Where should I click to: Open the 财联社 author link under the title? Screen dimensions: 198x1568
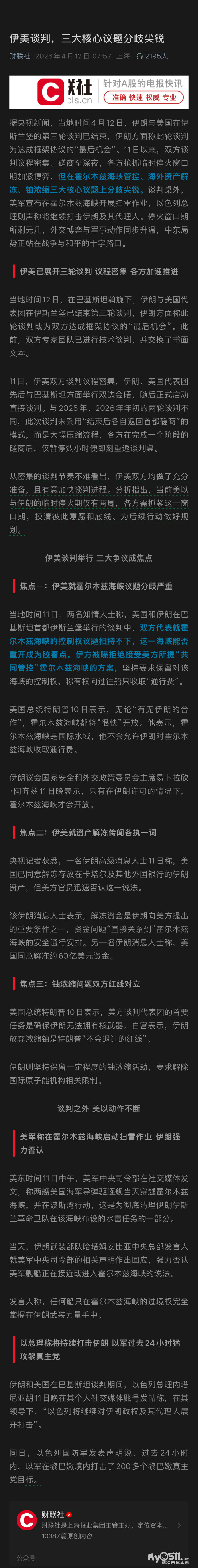tap(19, 56)
